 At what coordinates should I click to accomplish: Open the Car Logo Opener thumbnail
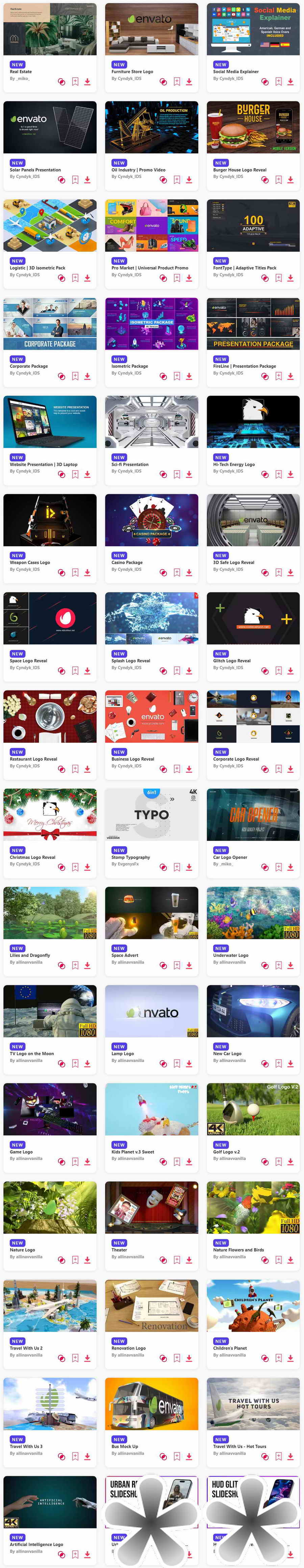(253, 814)
